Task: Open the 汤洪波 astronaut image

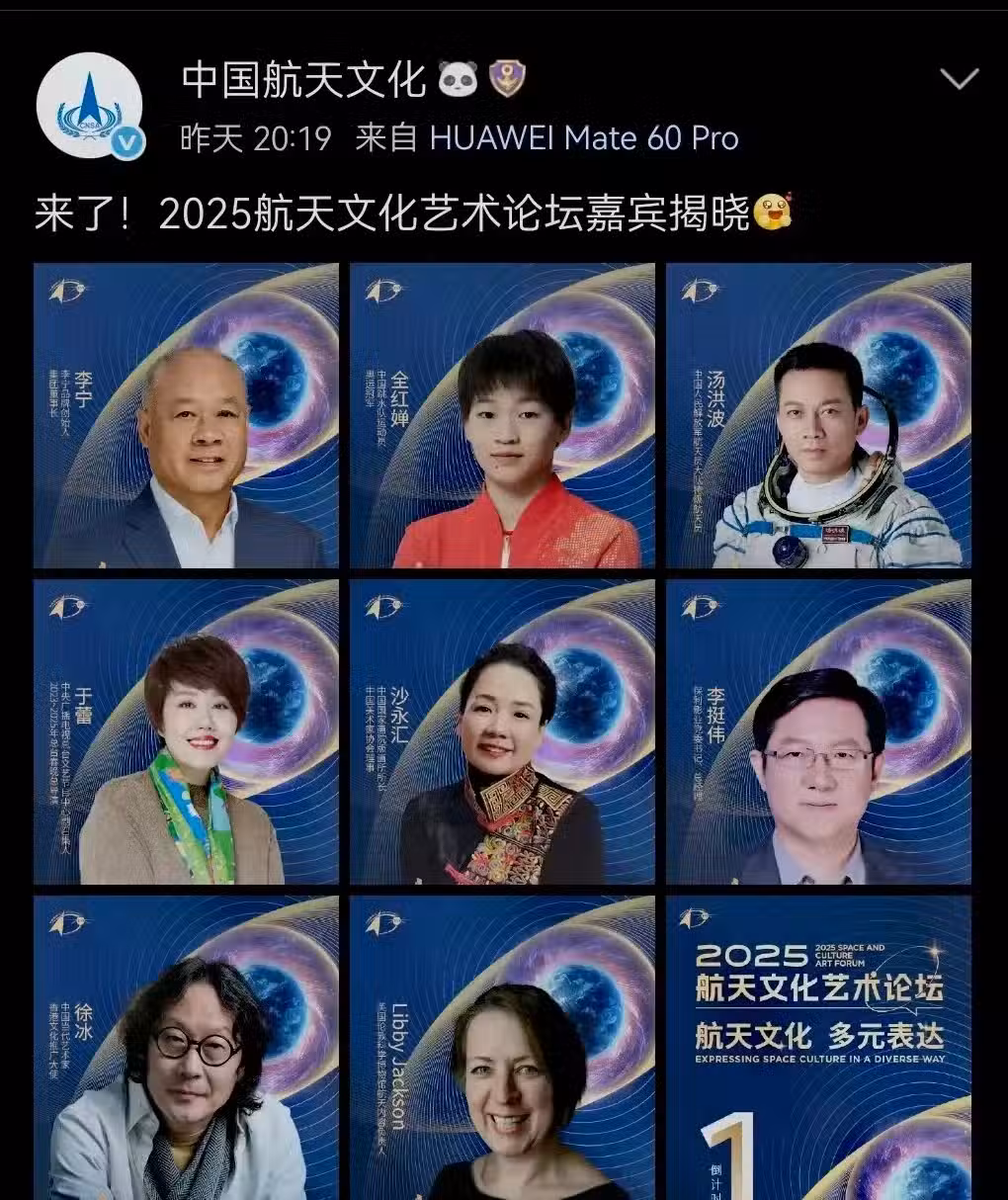Action: pos(818,416)
